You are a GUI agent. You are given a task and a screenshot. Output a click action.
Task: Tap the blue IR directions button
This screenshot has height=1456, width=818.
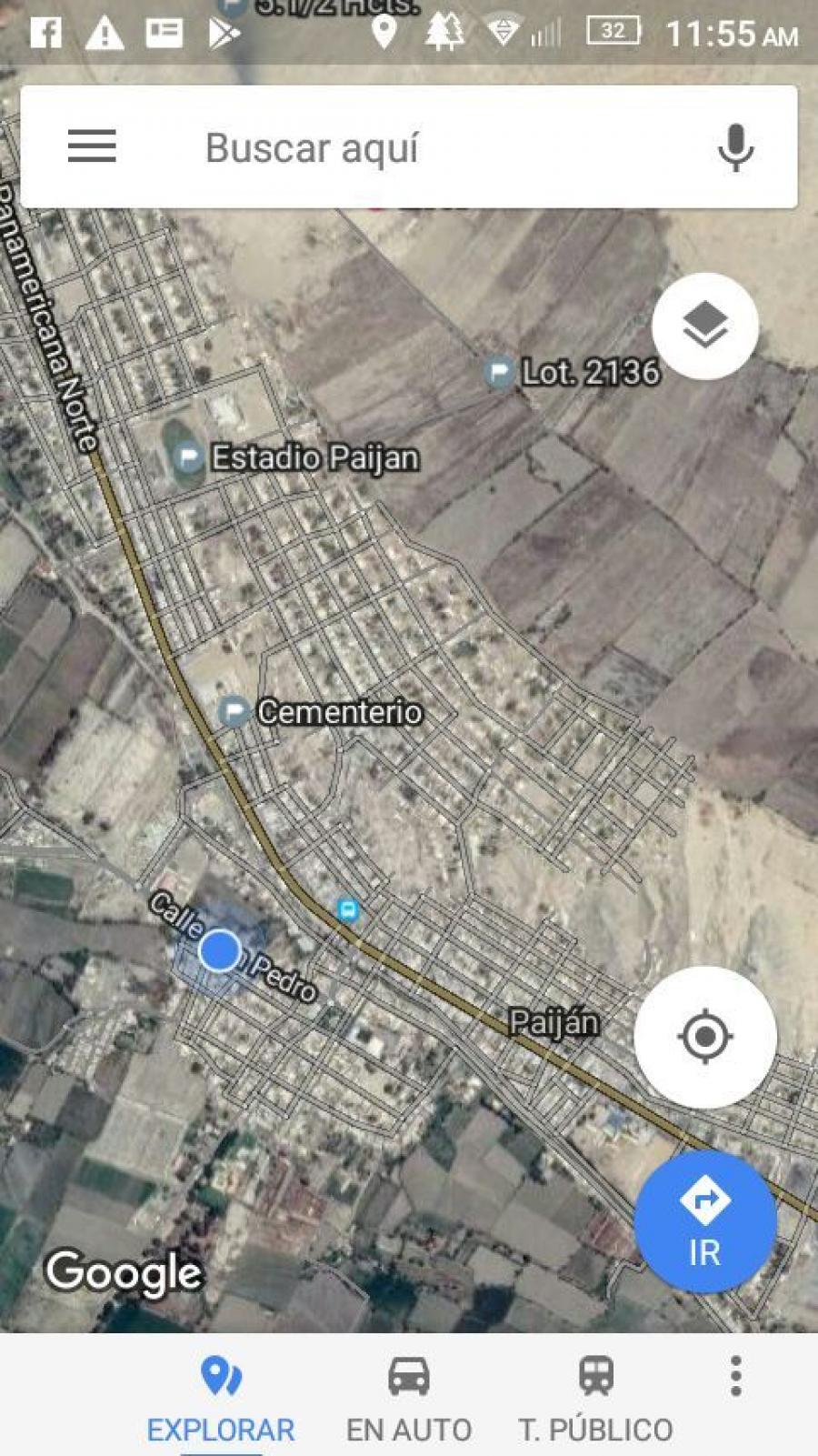point(704,1221)
